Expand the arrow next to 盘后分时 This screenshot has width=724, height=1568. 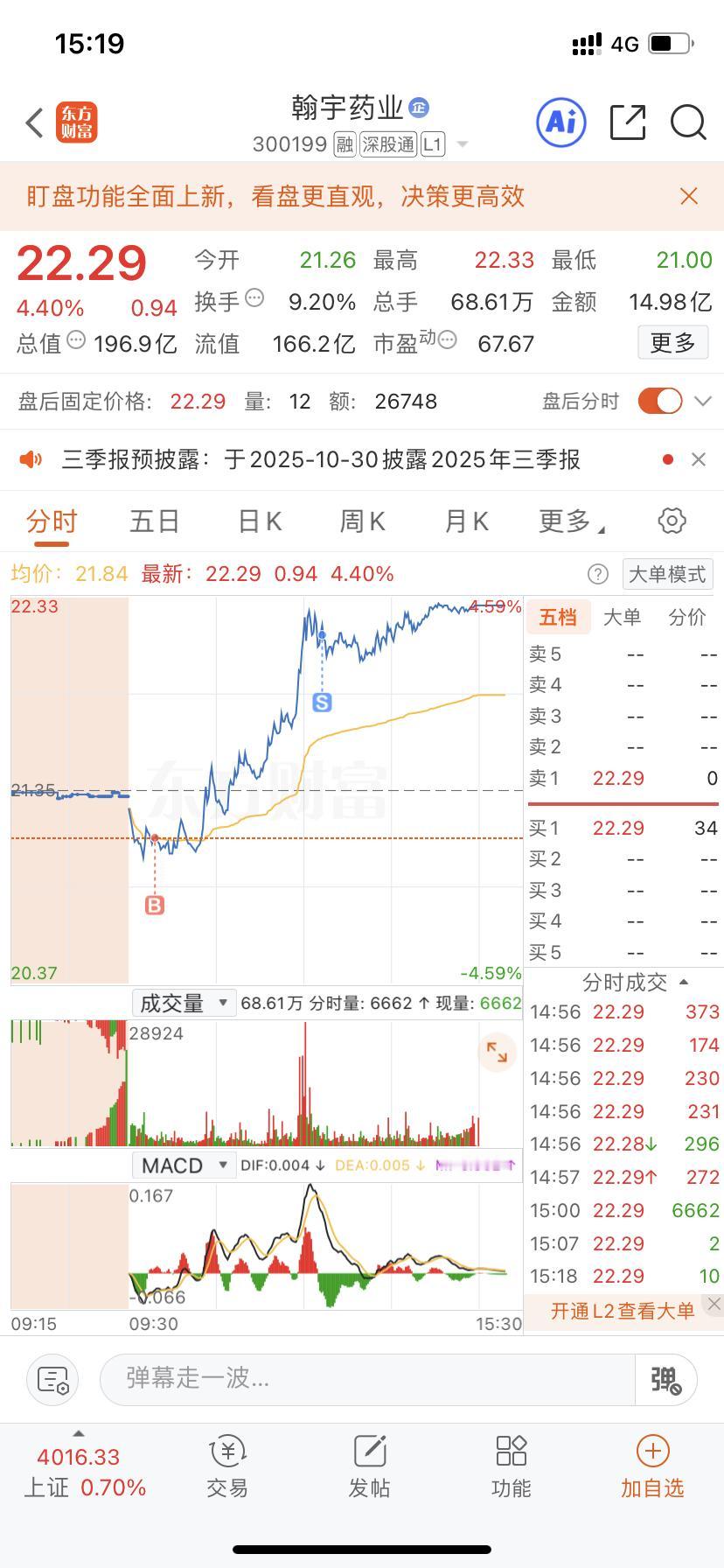(x=704, y=400)
